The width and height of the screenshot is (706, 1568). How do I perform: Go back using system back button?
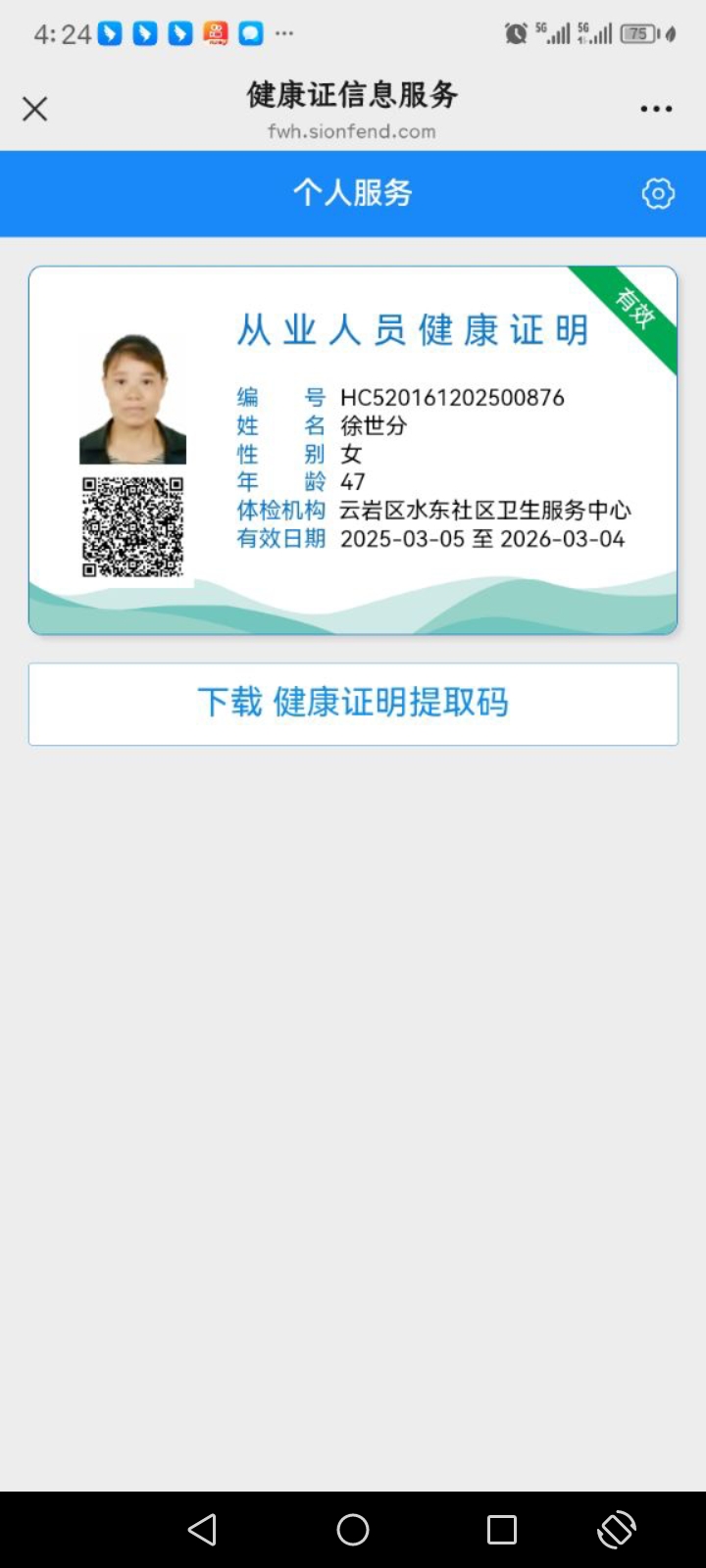(203, 1529)
